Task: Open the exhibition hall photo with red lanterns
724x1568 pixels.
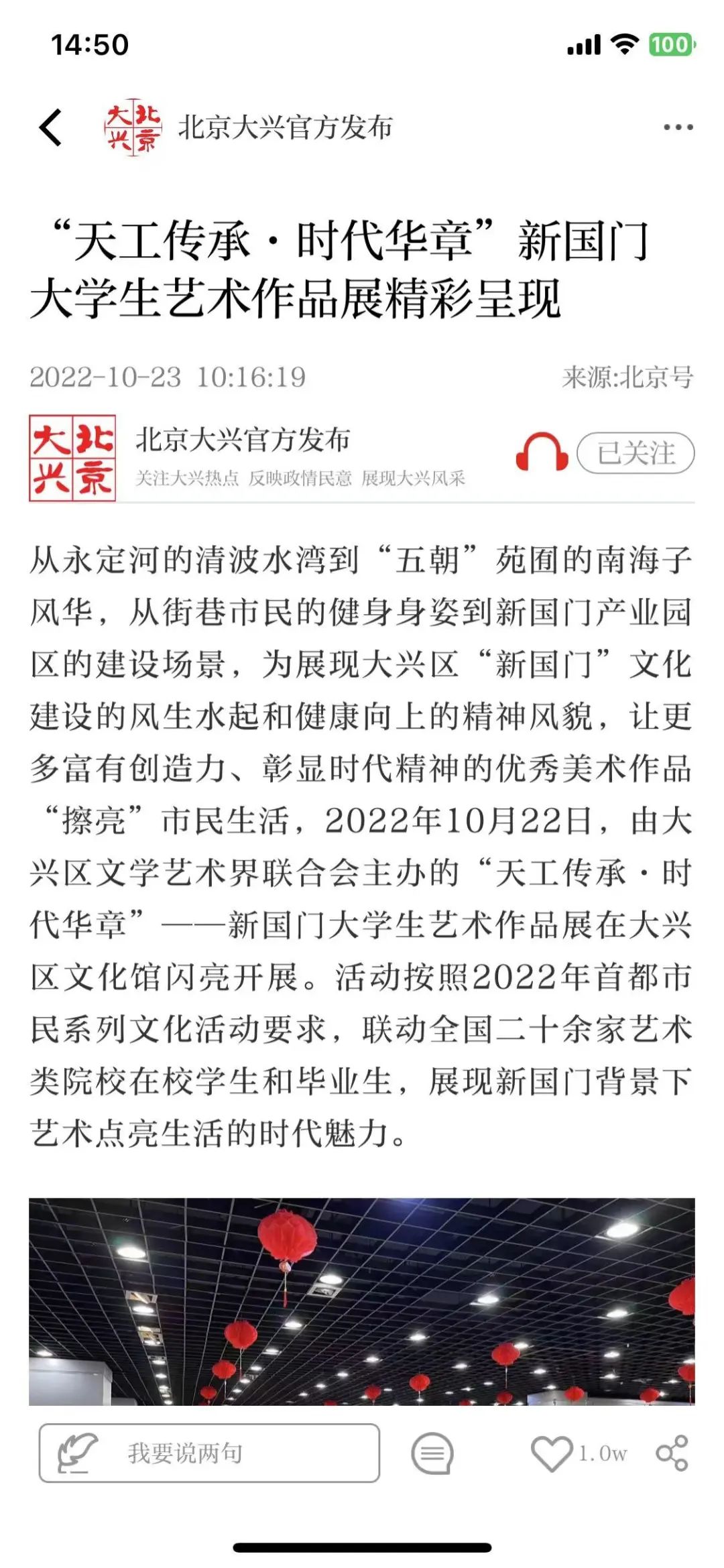Action: 362,1301
